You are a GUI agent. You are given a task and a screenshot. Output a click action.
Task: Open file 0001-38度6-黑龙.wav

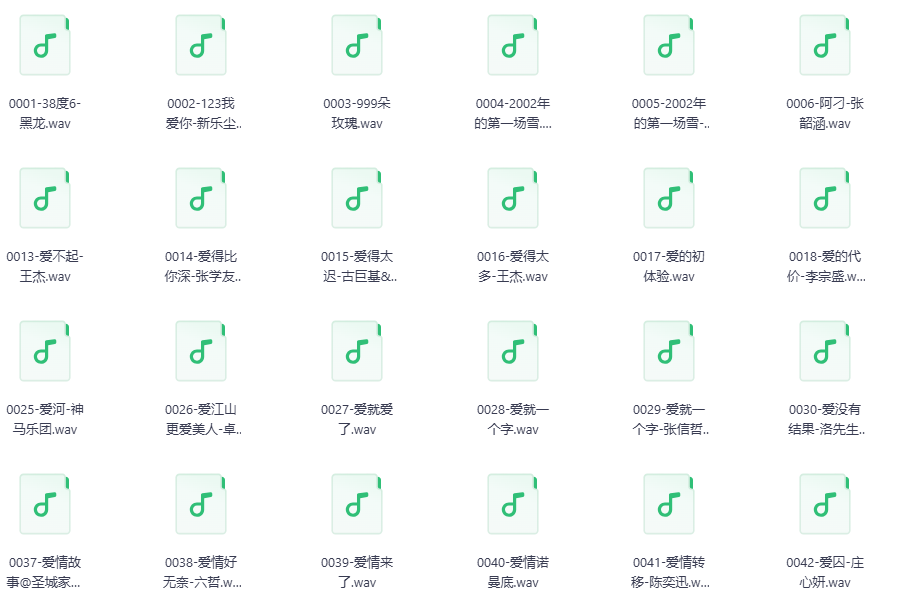[x=45, y=46]
